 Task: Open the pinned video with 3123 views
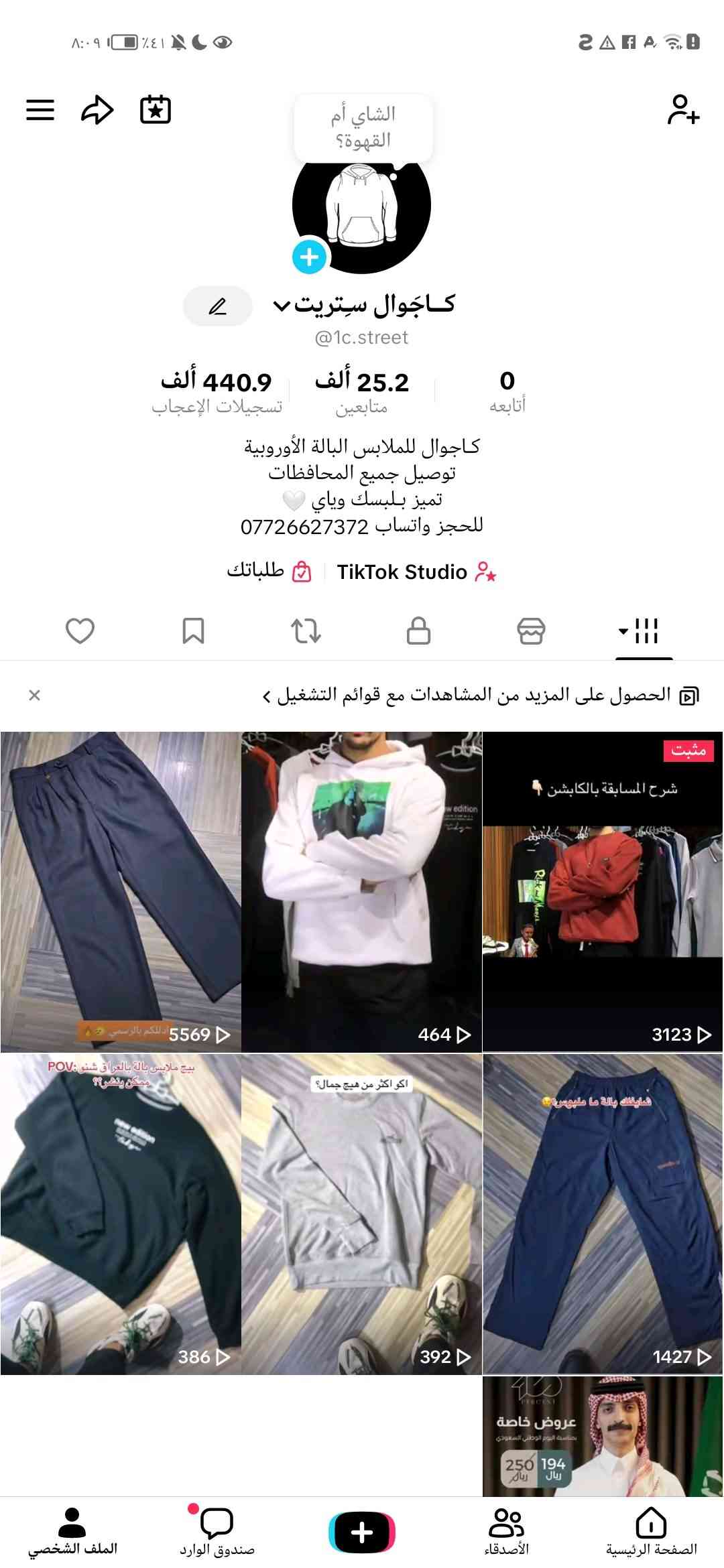point(603,891)
